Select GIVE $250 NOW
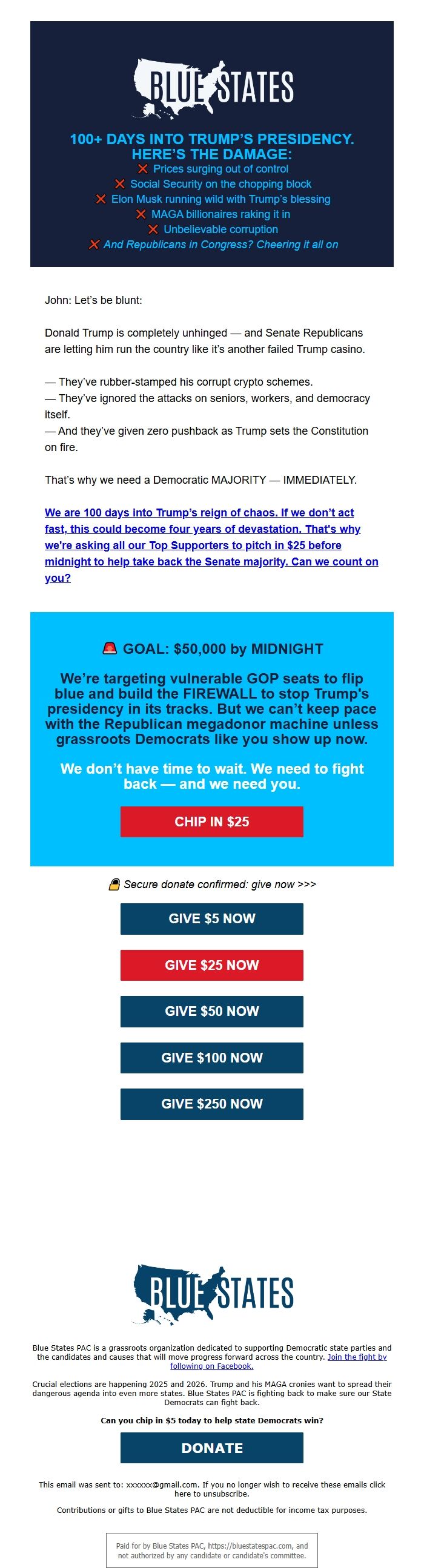 tap(211, 1103)
